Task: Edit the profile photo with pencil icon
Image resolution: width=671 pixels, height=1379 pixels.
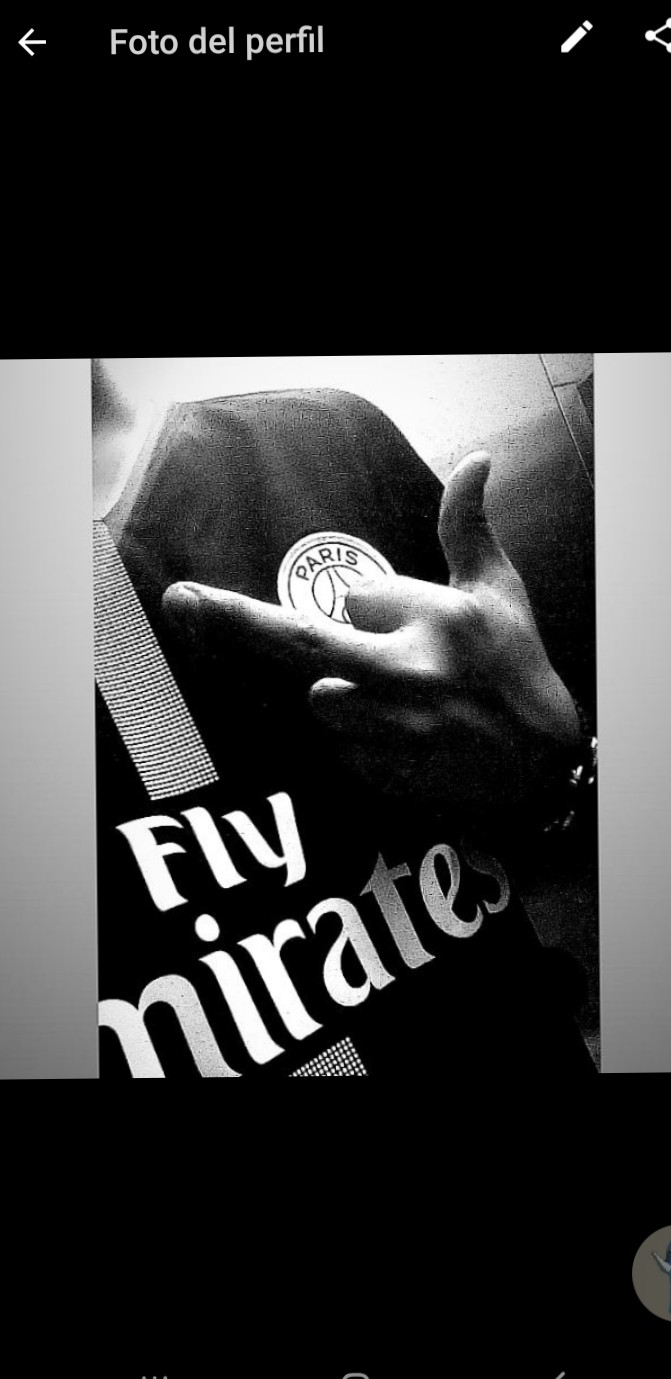Action: tap(576, 38)
